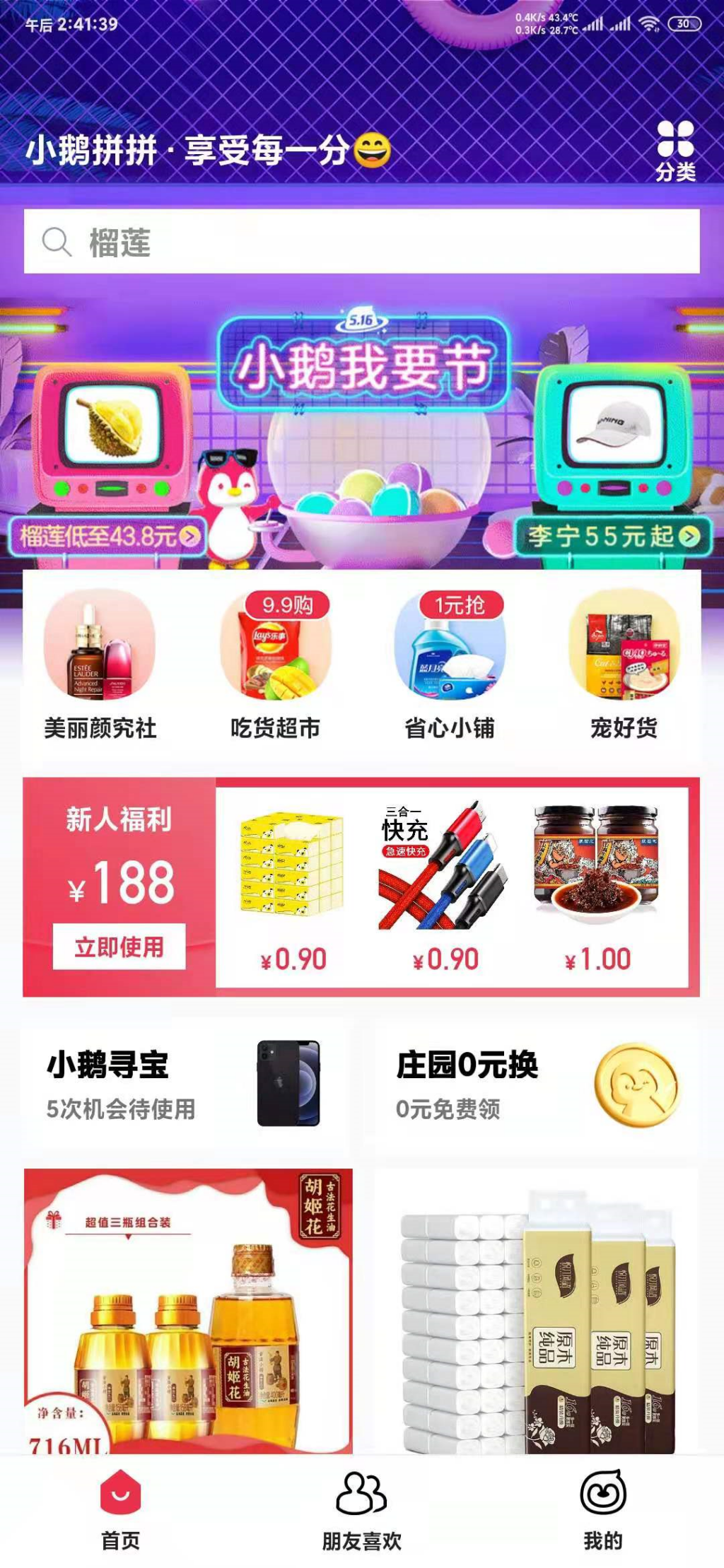Open the 李宁55元起 promo link
The height and width of the screenshot is (1568, 724).
(x=612, y=537)
